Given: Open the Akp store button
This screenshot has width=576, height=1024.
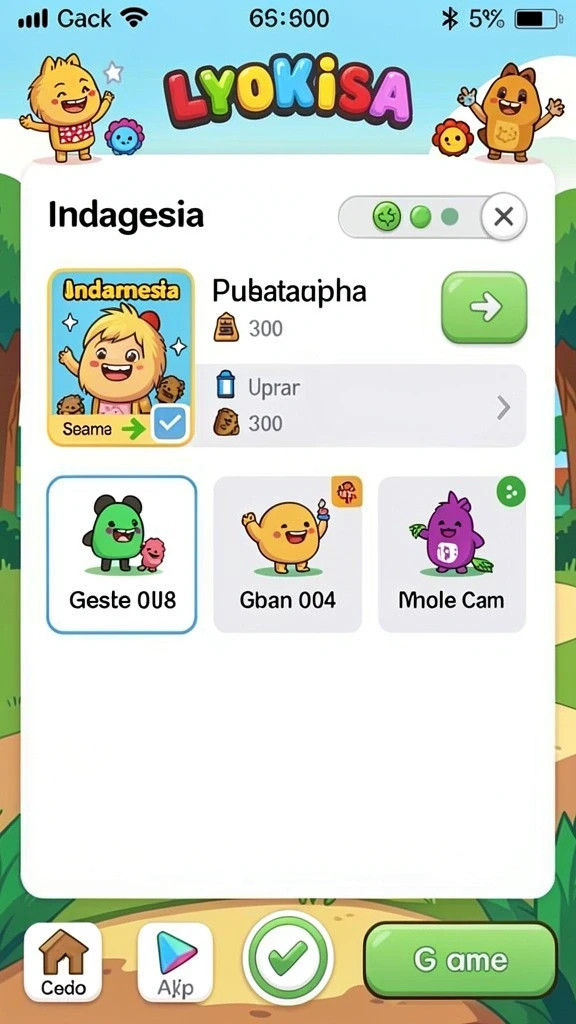Looking at the screenshot, I should (x=176, y=962).
